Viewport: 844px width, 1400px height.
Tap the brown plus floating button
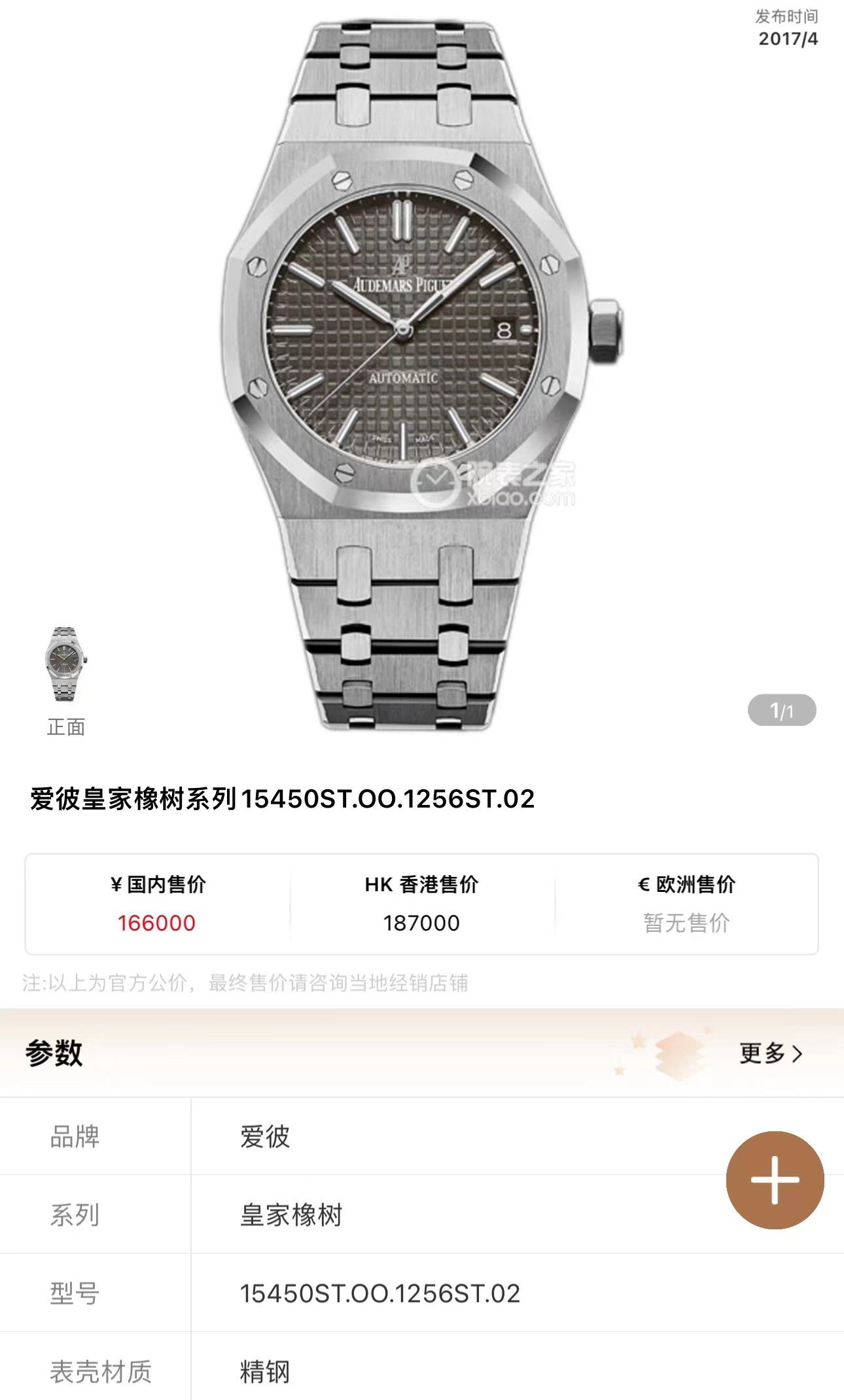point(775,1180)
